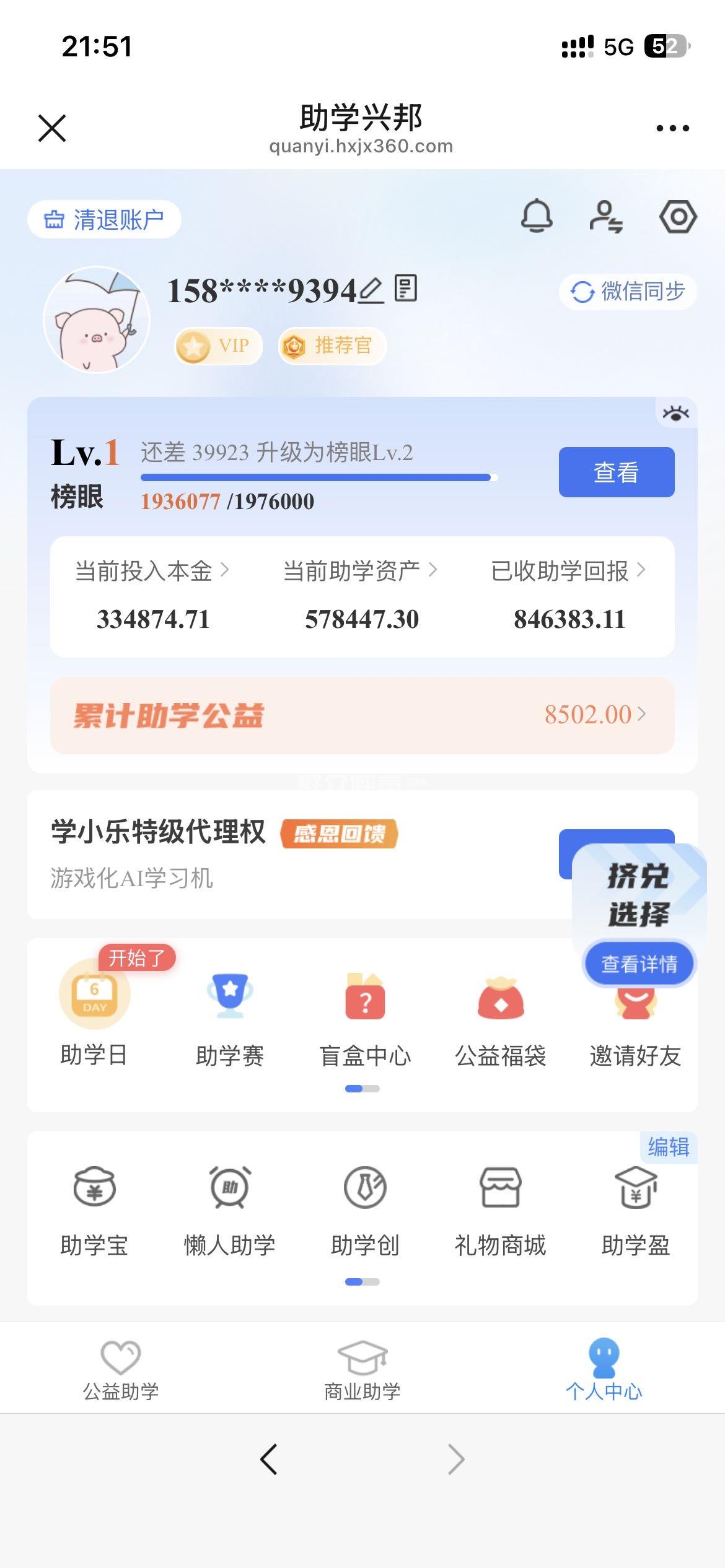Tap 微信同步 to sync WeChat
725x1568 pixels.
628,291
